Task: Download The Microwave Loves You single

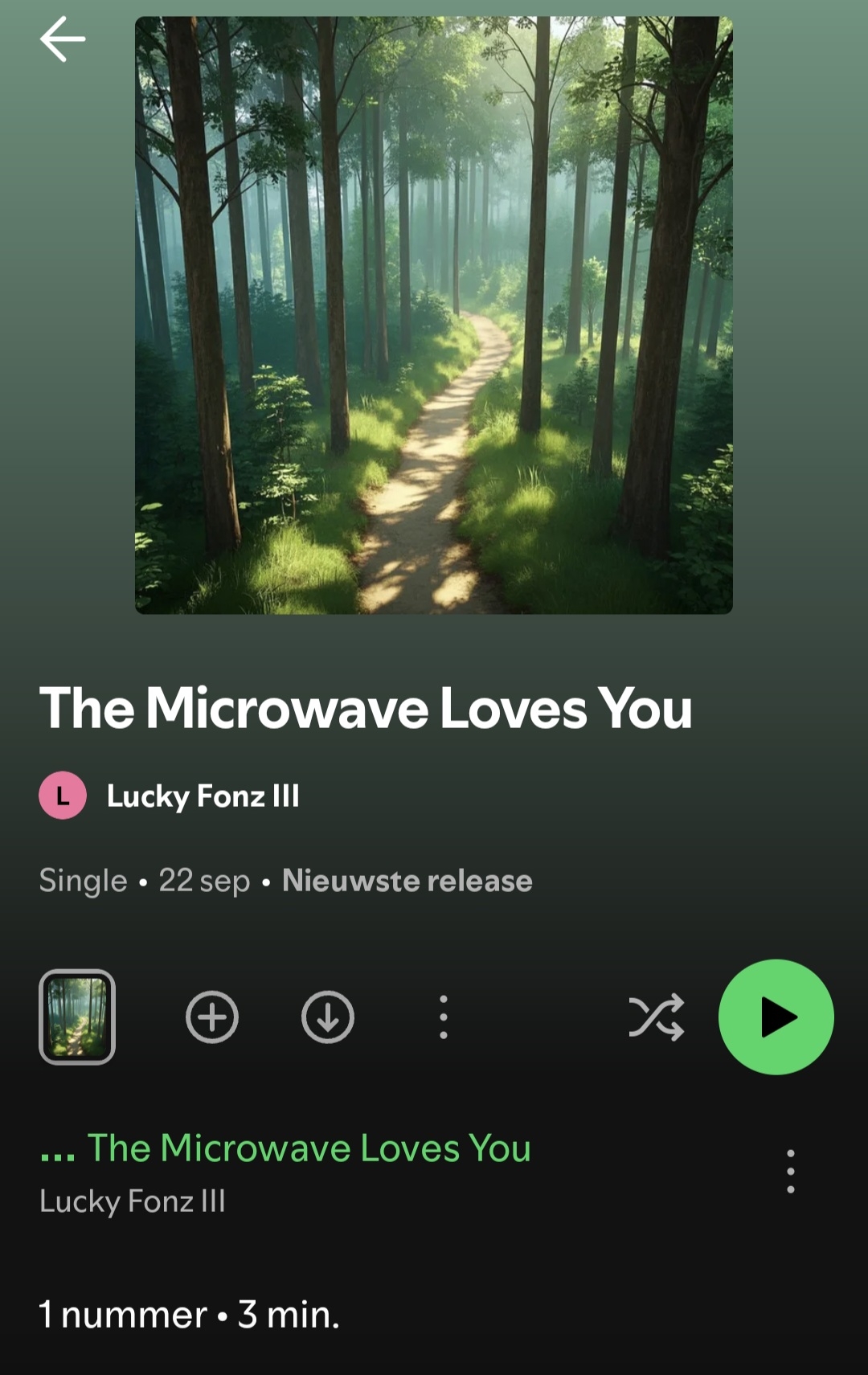Action: 328,1017
